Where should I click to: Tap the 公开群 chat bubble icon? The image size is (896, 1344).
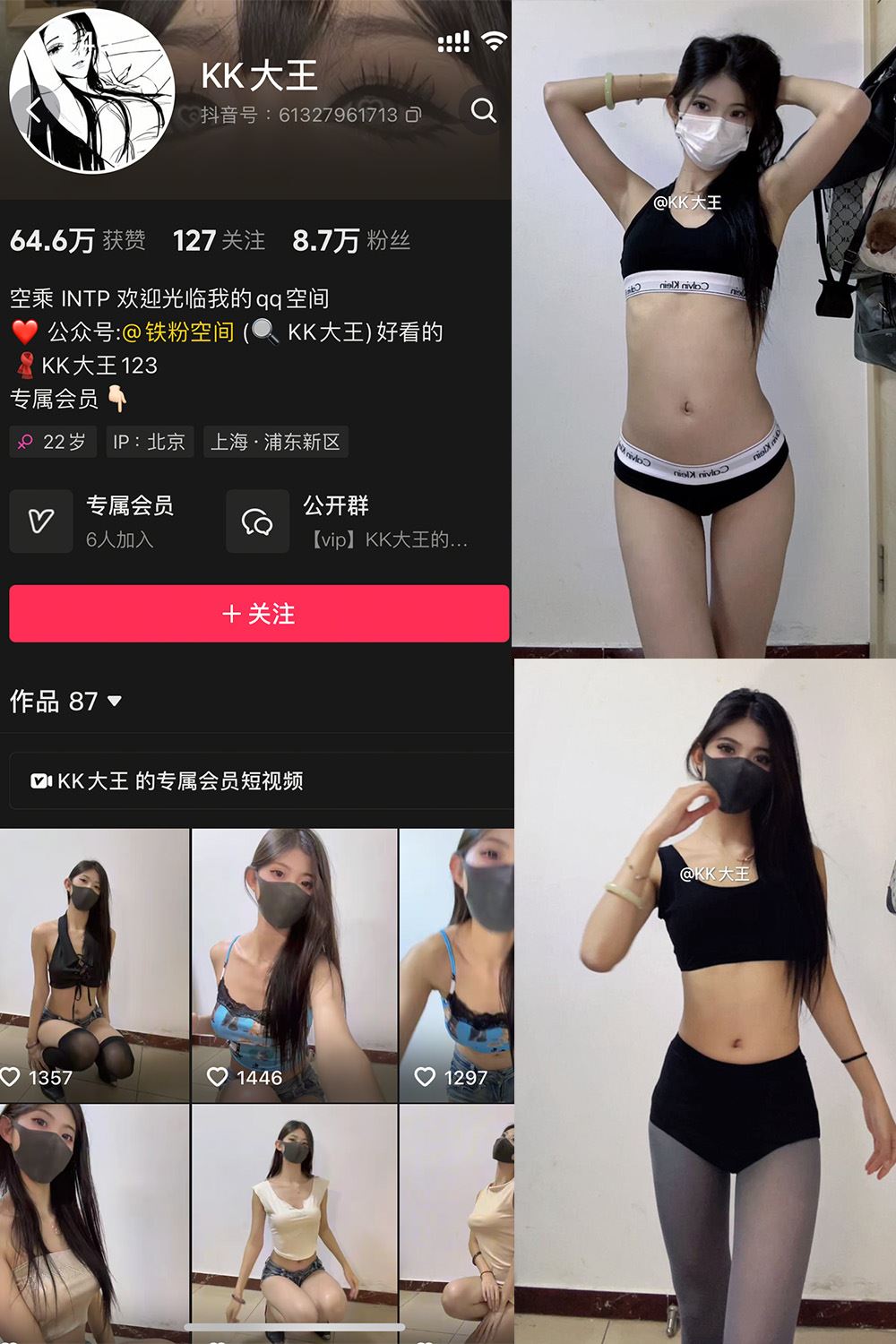point(258,521)
